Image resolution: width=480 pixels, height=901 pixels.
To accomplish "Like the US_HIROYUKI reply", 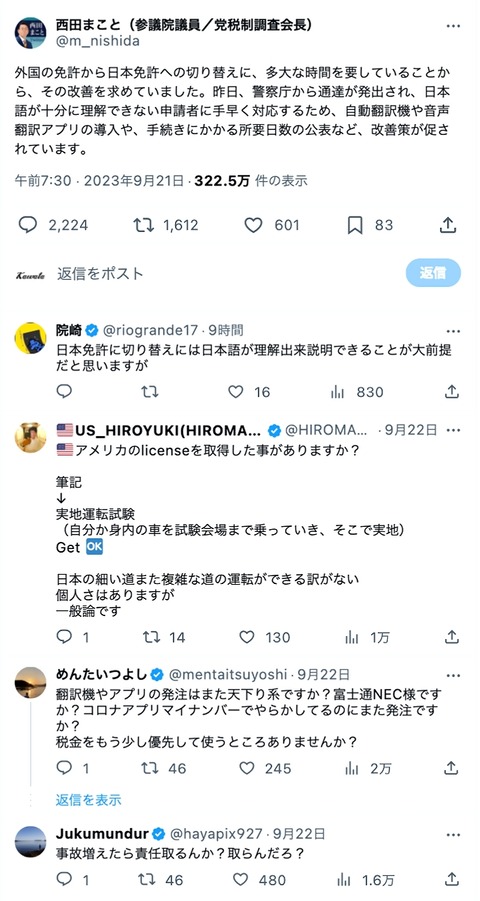I will pyautogui.click(x=247, y=637).
